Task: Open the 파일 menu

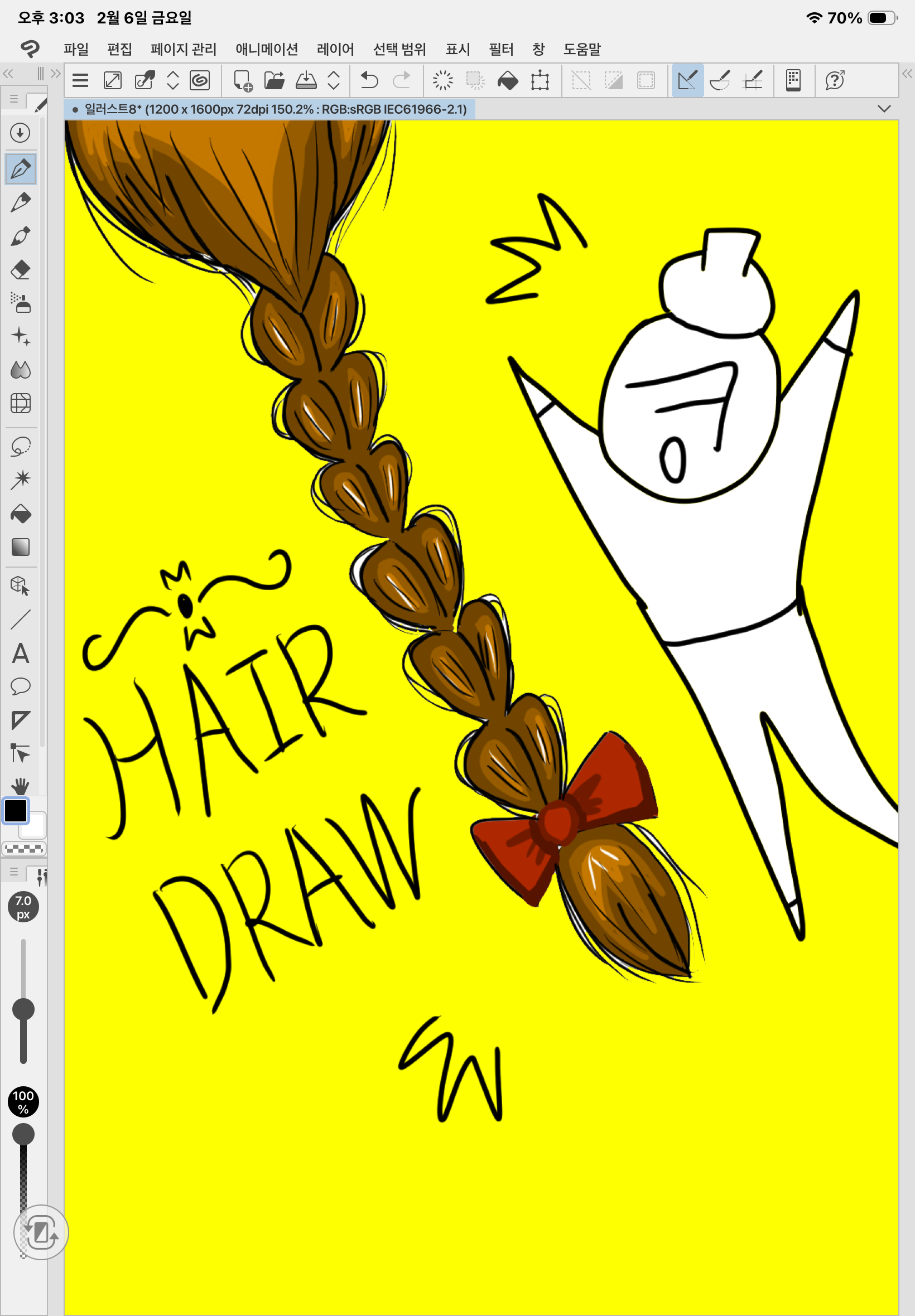Action: pyautogui.click(x=76, y=49)
